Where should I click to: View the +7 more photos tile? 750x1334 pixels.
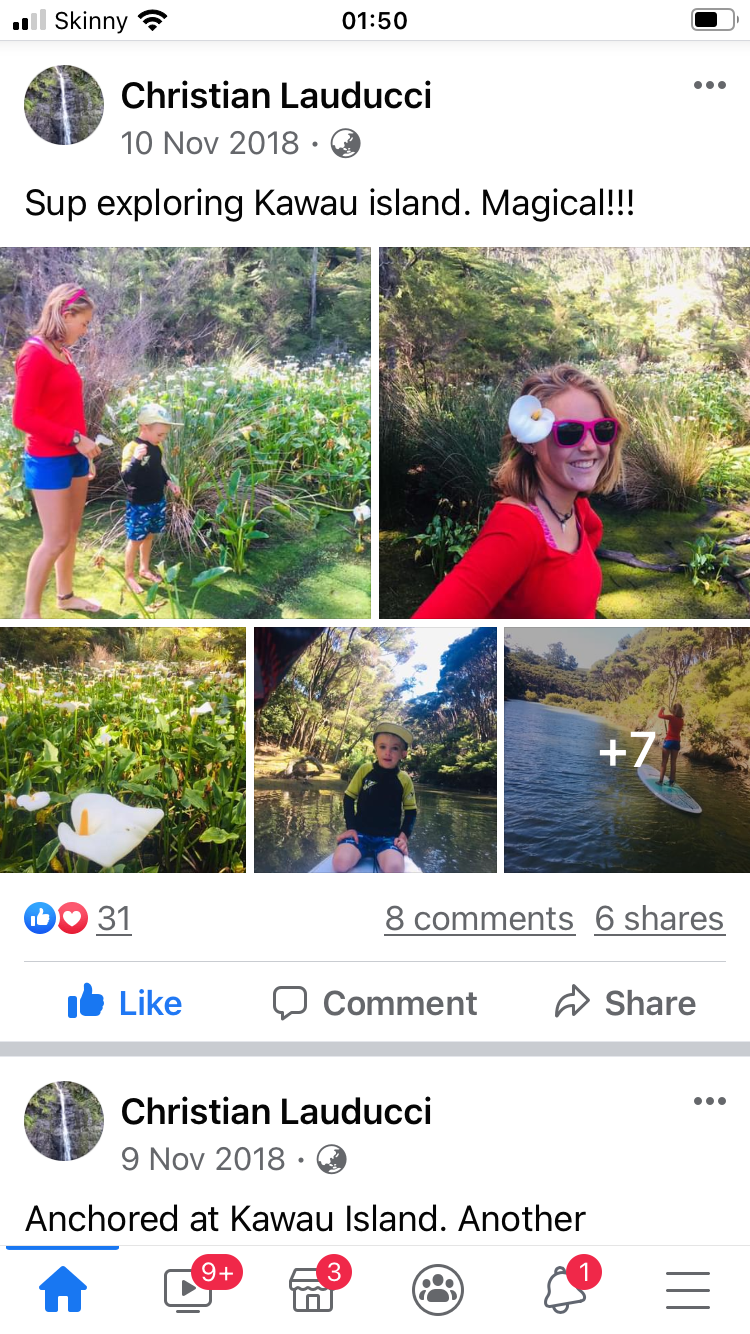pyautogui.click(x=627, y=750)
